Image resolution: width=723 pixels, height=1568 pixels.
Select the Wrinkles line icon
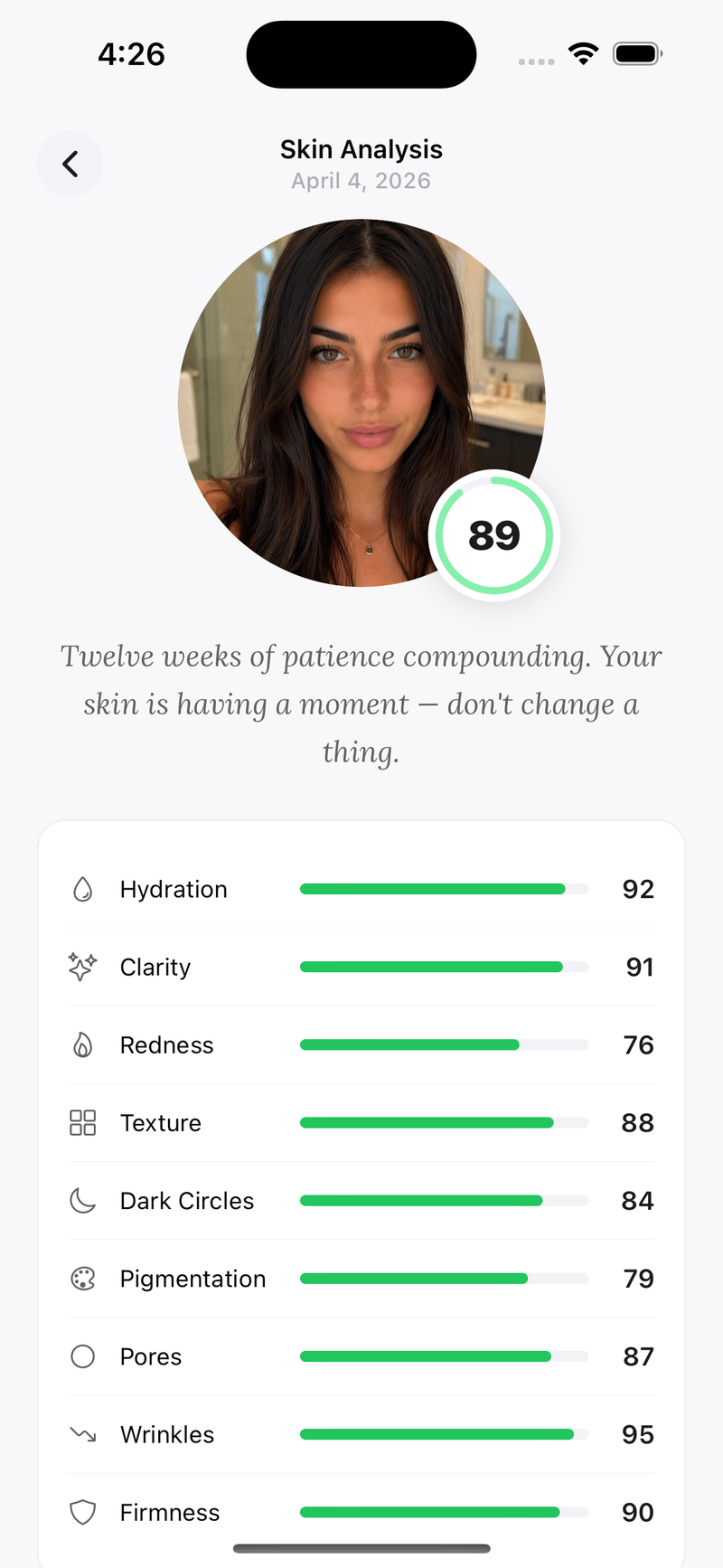[82, 1434]
